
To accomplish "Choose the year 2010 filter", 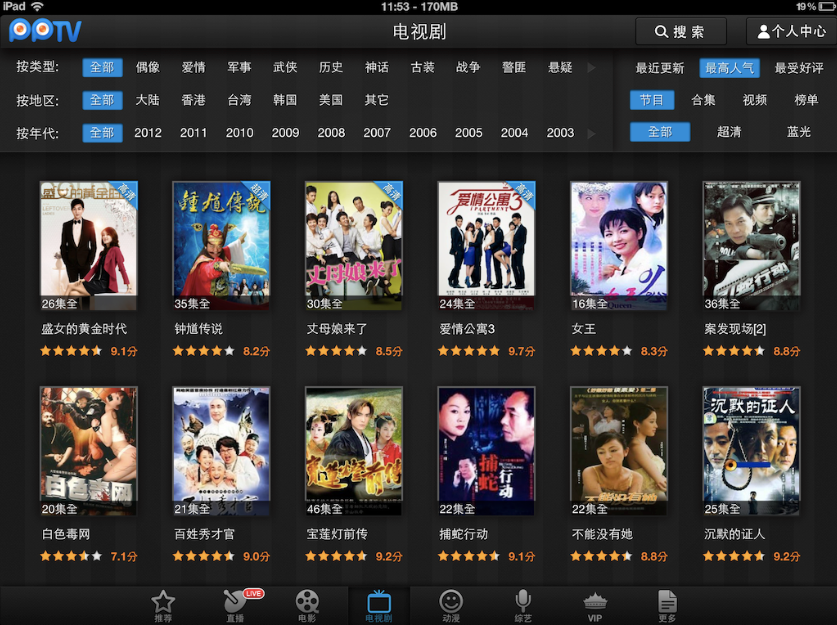I will pyautogui.click(x=239, y=132).
